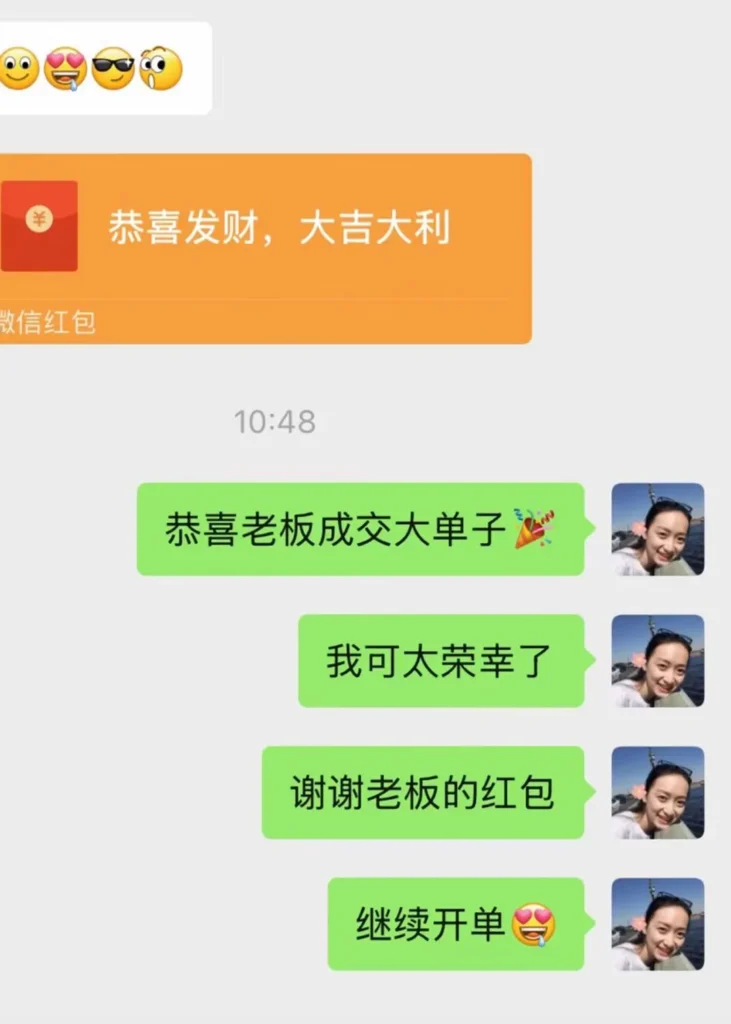This screenshot has width=731, height=1024.
Task: Open avatar beside 恭喜老板成交大单子 message
Action: (x=657, y=529)
